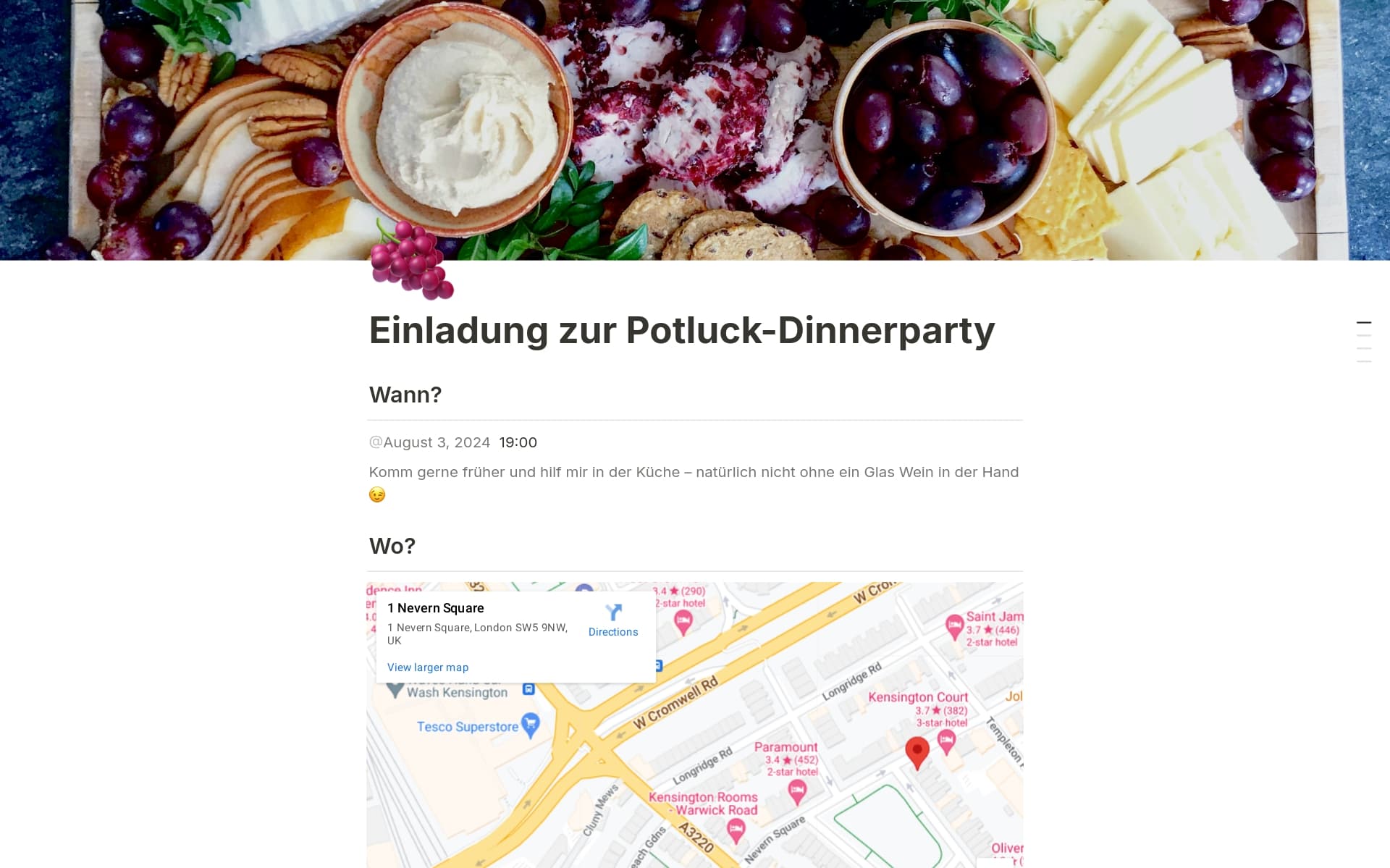Tap the red location pin for Nevern Square

[x=917, y=752]
